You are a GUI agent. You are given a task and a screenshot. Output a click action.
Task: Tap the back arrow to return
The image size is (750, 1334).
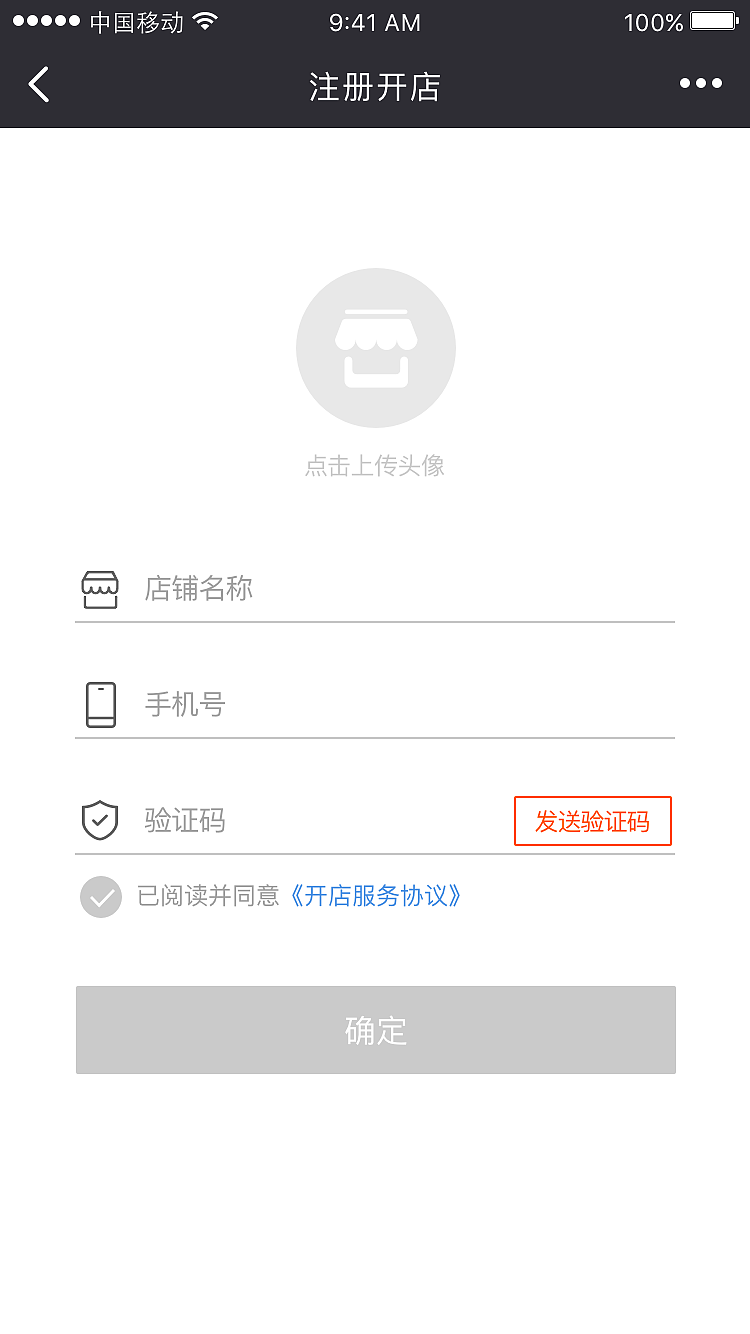[x=38, y=84]
